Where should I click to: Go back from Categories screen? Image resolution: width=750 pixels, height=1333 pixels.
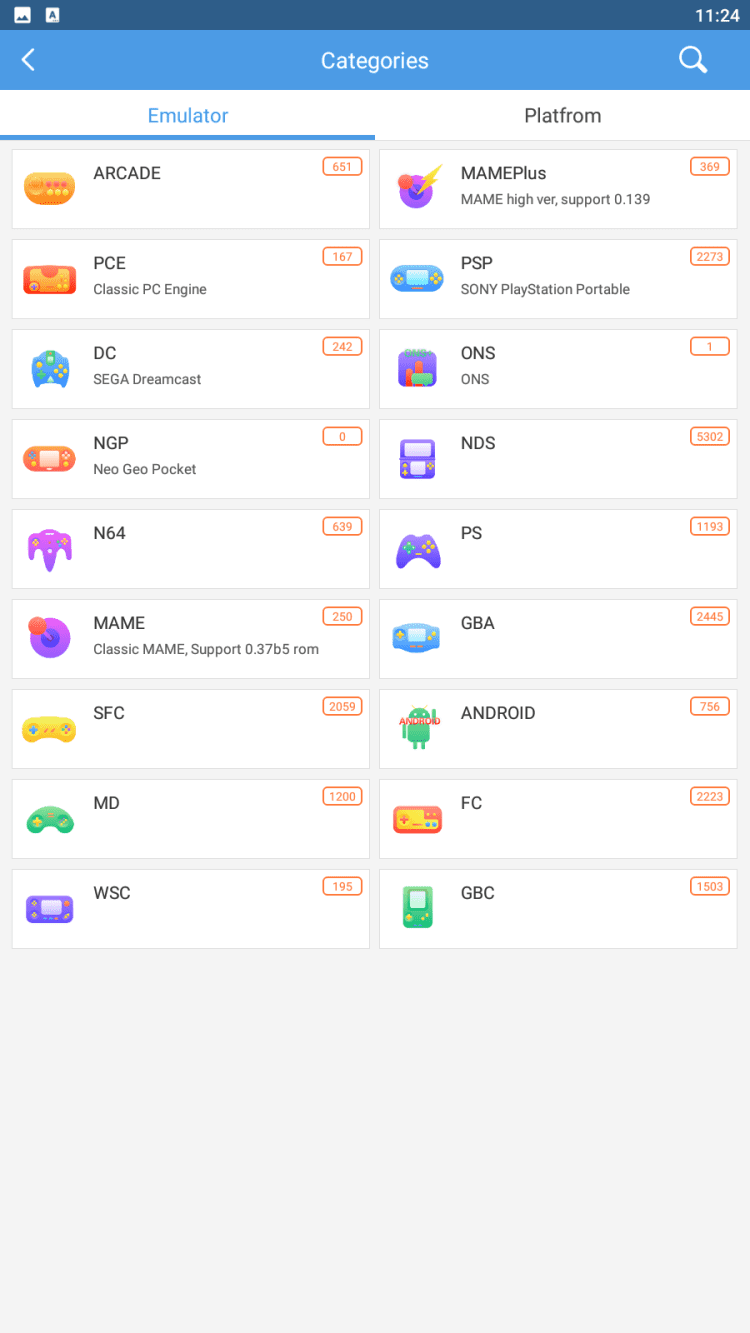tap(28, 60)
